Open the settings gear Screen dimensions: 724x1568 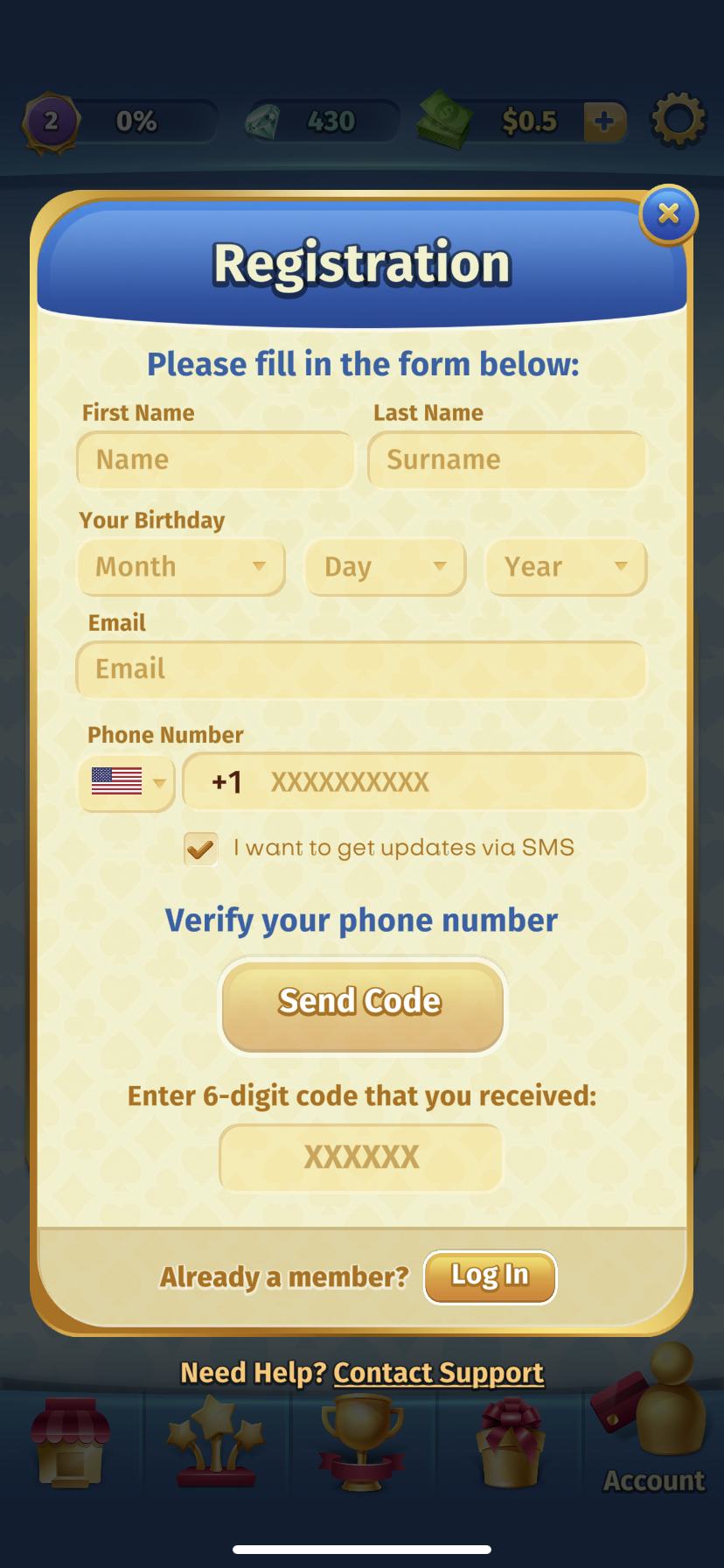[679, 120]
